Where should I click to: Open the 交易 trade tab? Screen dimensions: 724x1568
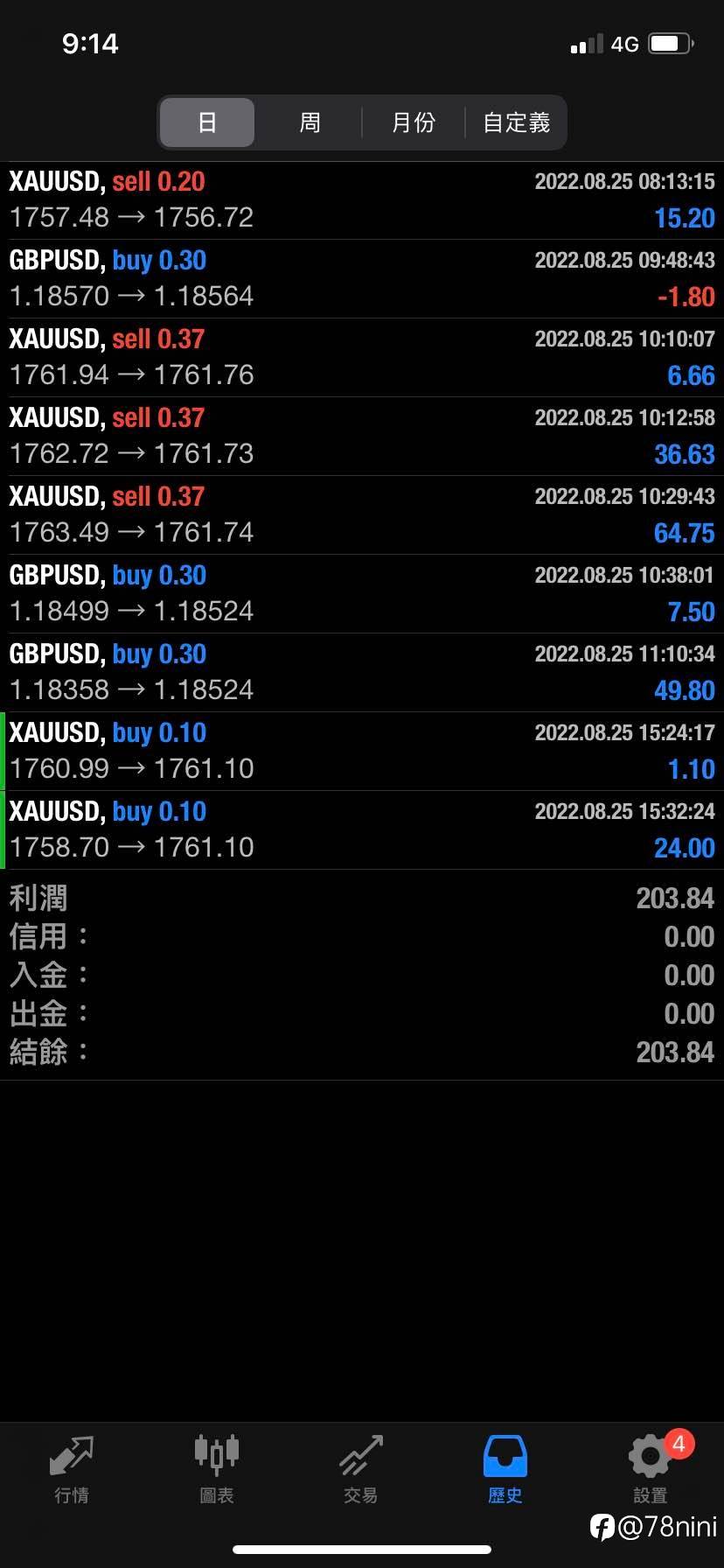(x=361, y=1470)
